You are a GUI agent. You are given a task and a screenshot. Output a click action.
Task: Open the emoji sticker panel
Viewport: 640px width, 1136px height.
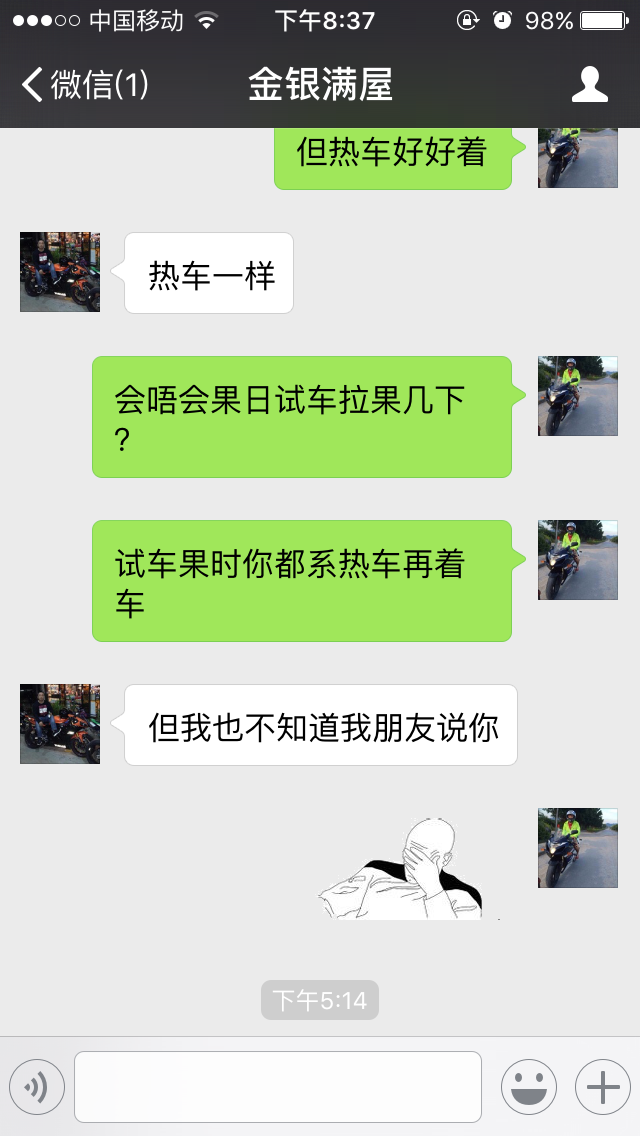(x=528, y=1087)
